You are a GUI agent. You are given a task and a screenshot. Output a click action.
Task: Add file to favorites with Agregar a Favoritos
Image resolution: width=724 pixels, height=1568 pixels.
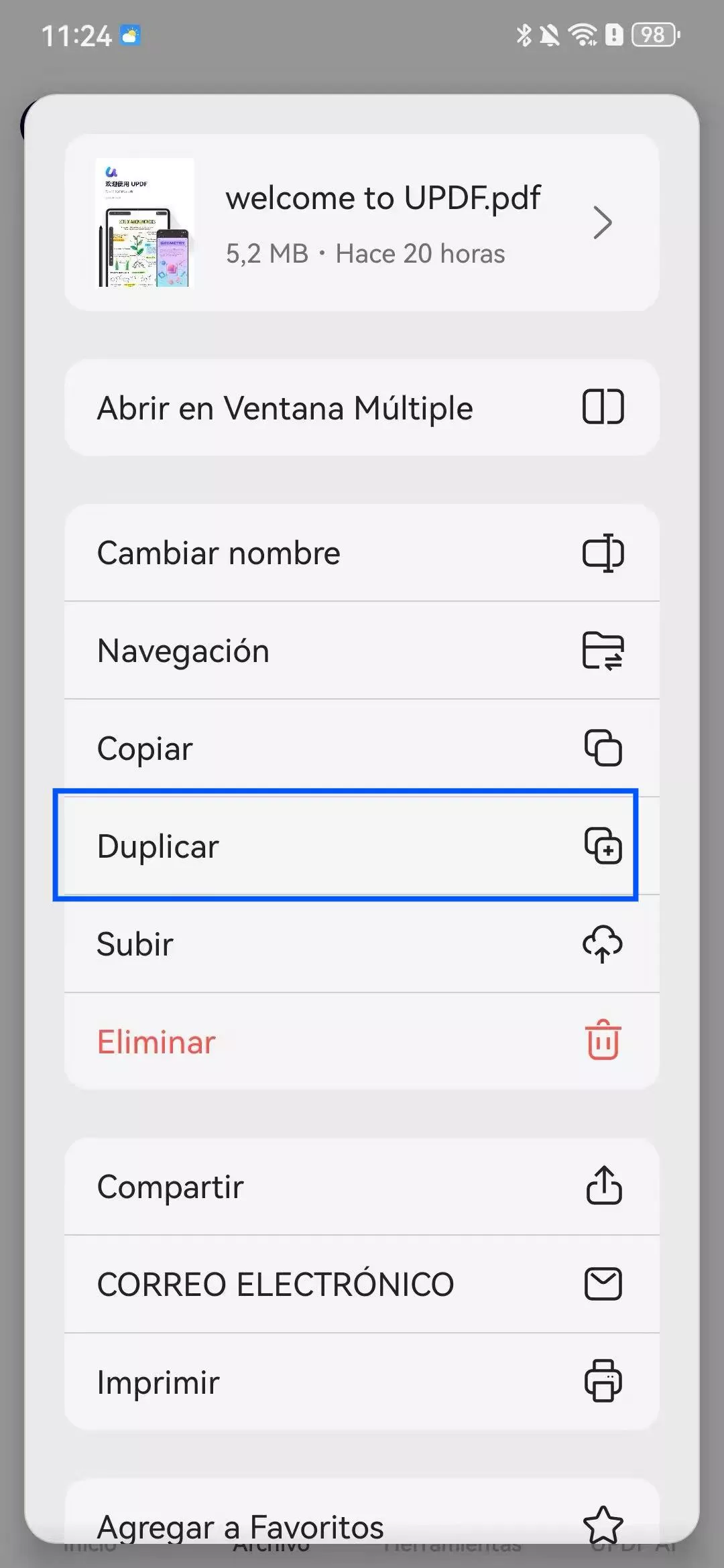click(x=362, y=1521)
